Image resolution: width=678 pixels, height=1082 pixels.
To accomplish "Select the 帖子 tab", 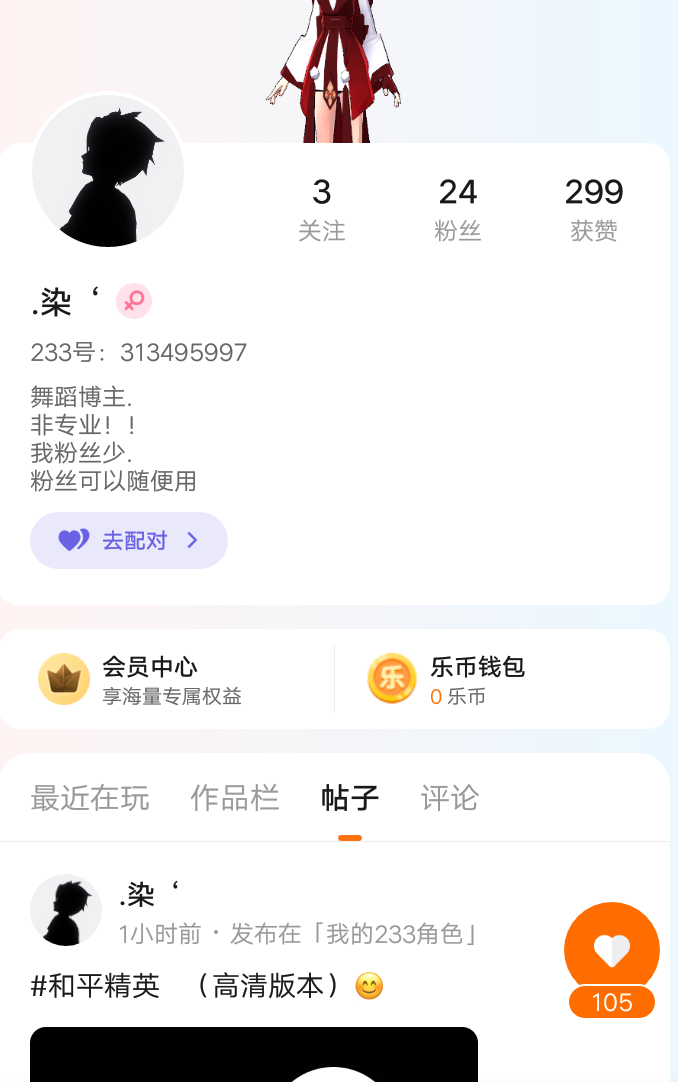I will coord(350,798).
